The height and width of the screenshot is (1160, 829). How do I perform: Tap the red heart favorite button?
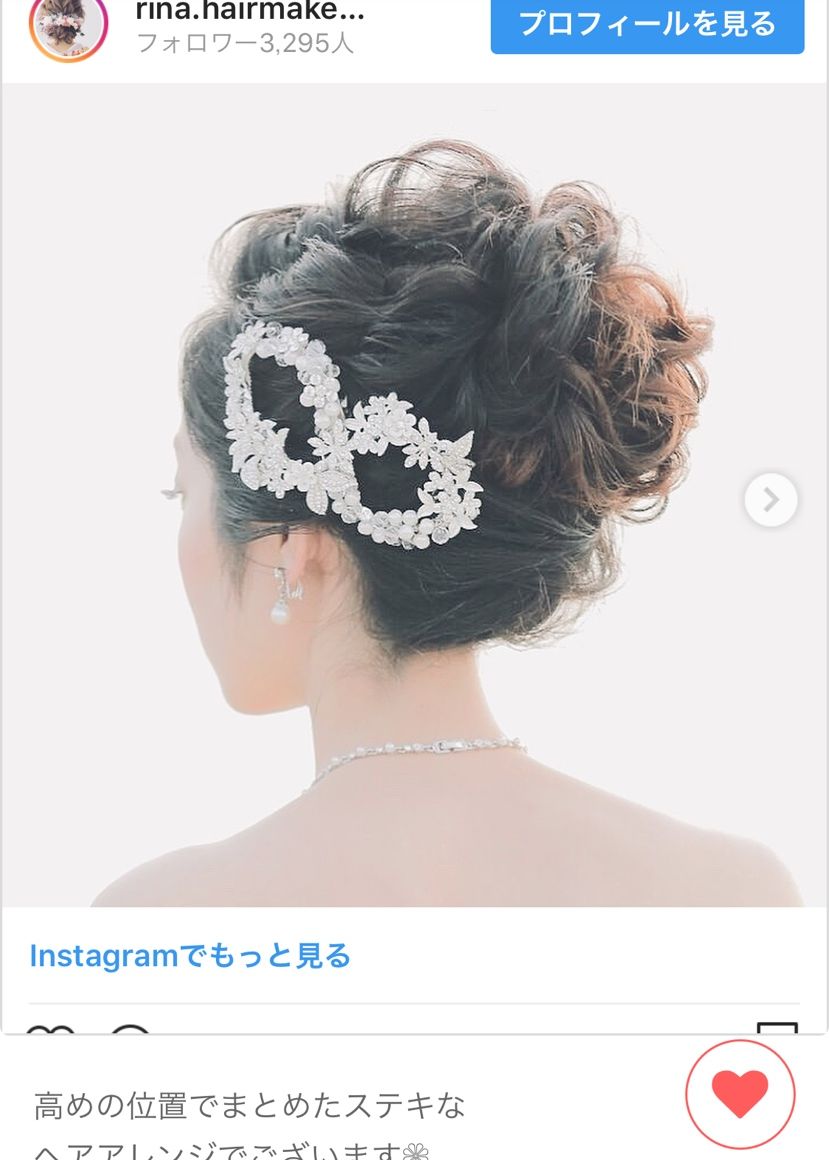pyautogui.click(x=740, y=1094)
